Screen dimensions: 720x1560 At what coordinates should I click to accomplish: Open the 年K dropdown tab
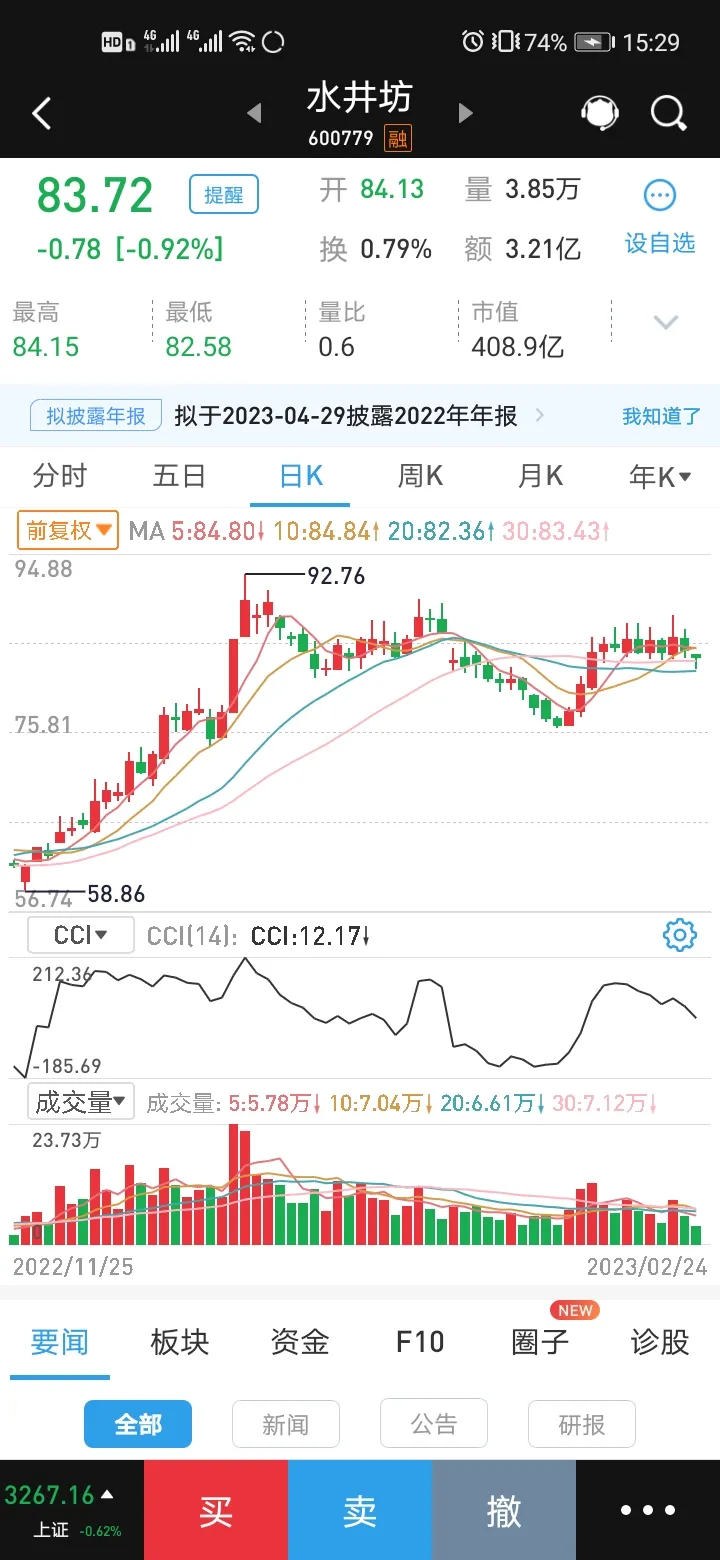(659, 477)
